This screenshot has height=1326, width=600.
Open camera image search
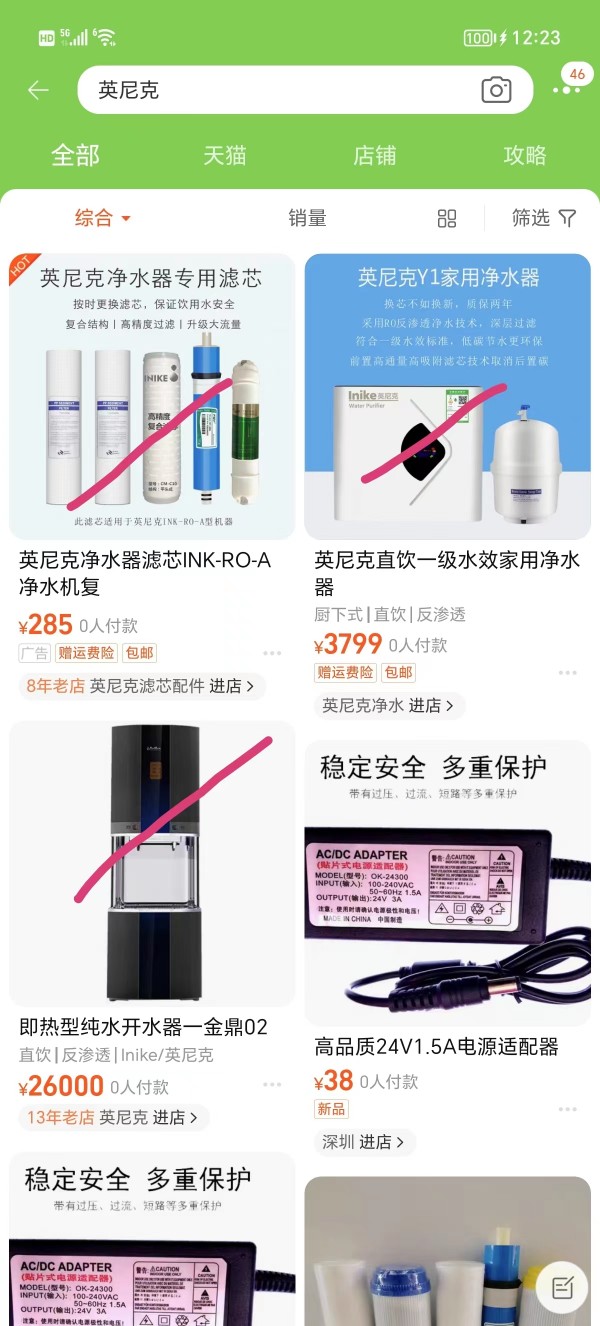click(496, 90)
